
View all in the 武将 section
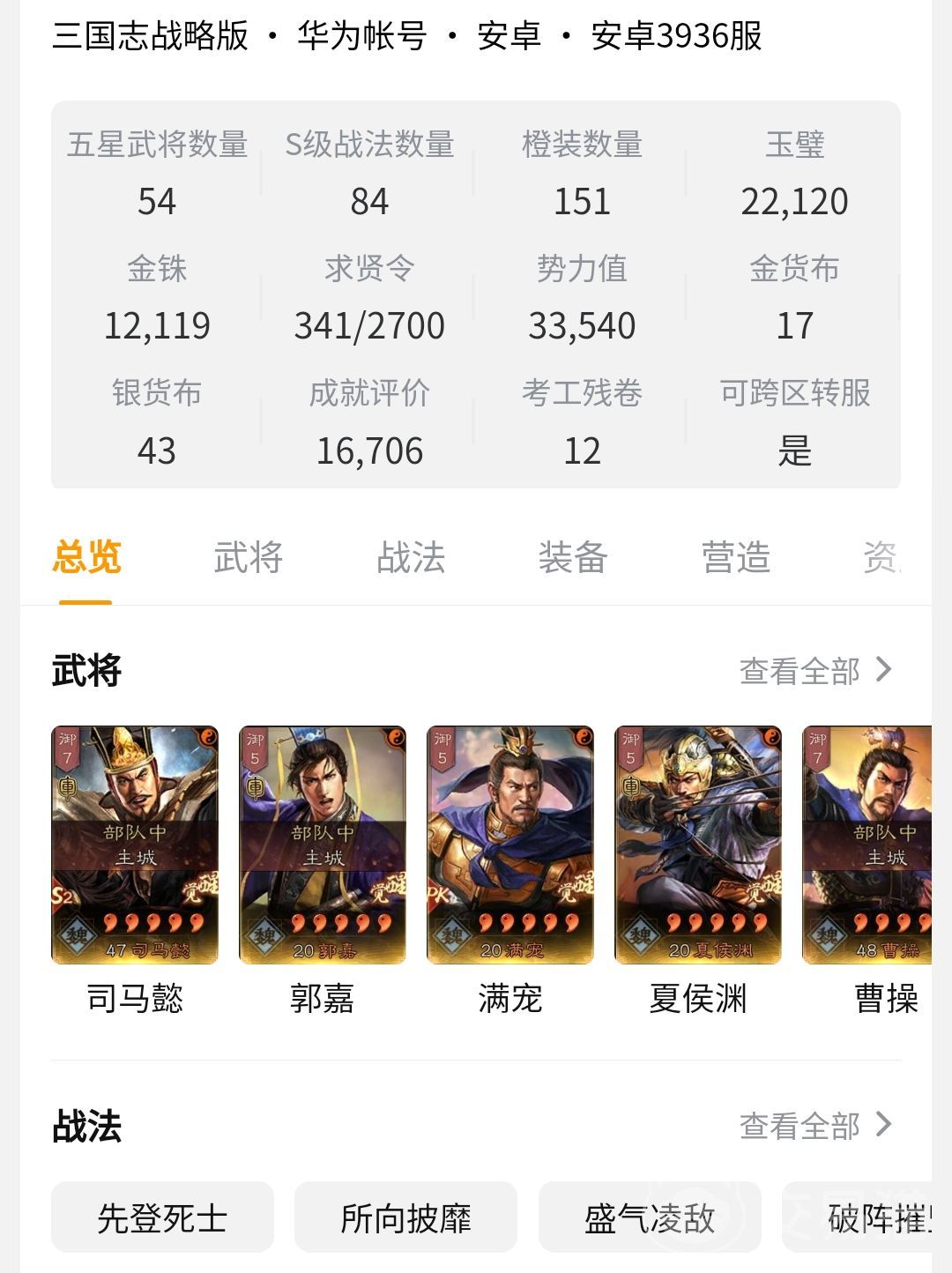(815, 671)
